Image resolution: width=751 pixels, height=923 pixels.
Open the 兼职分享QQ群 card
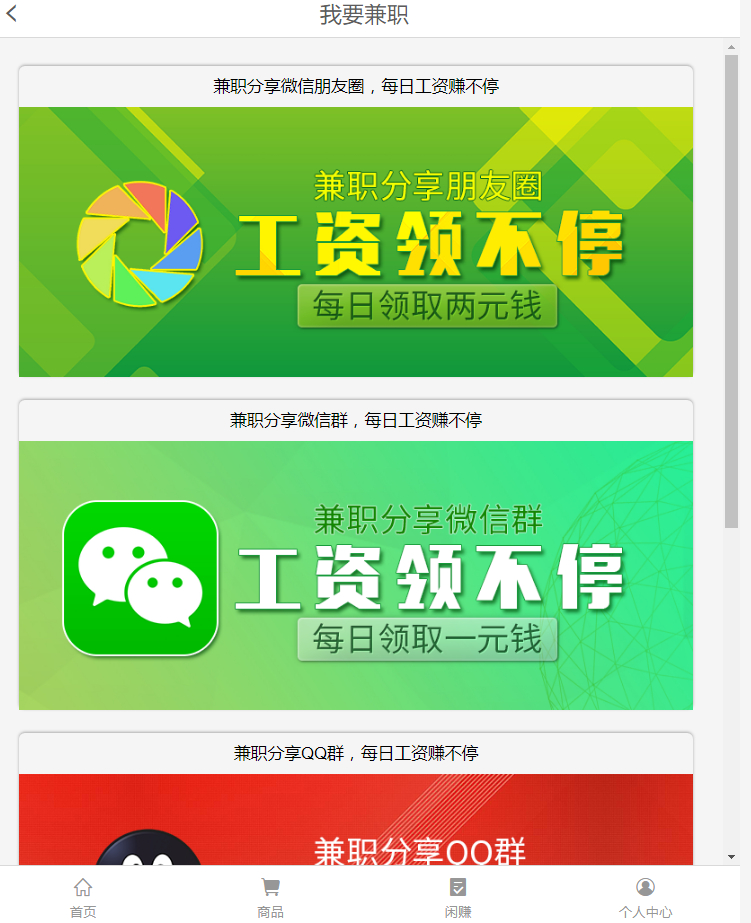[x=356, y=819]
